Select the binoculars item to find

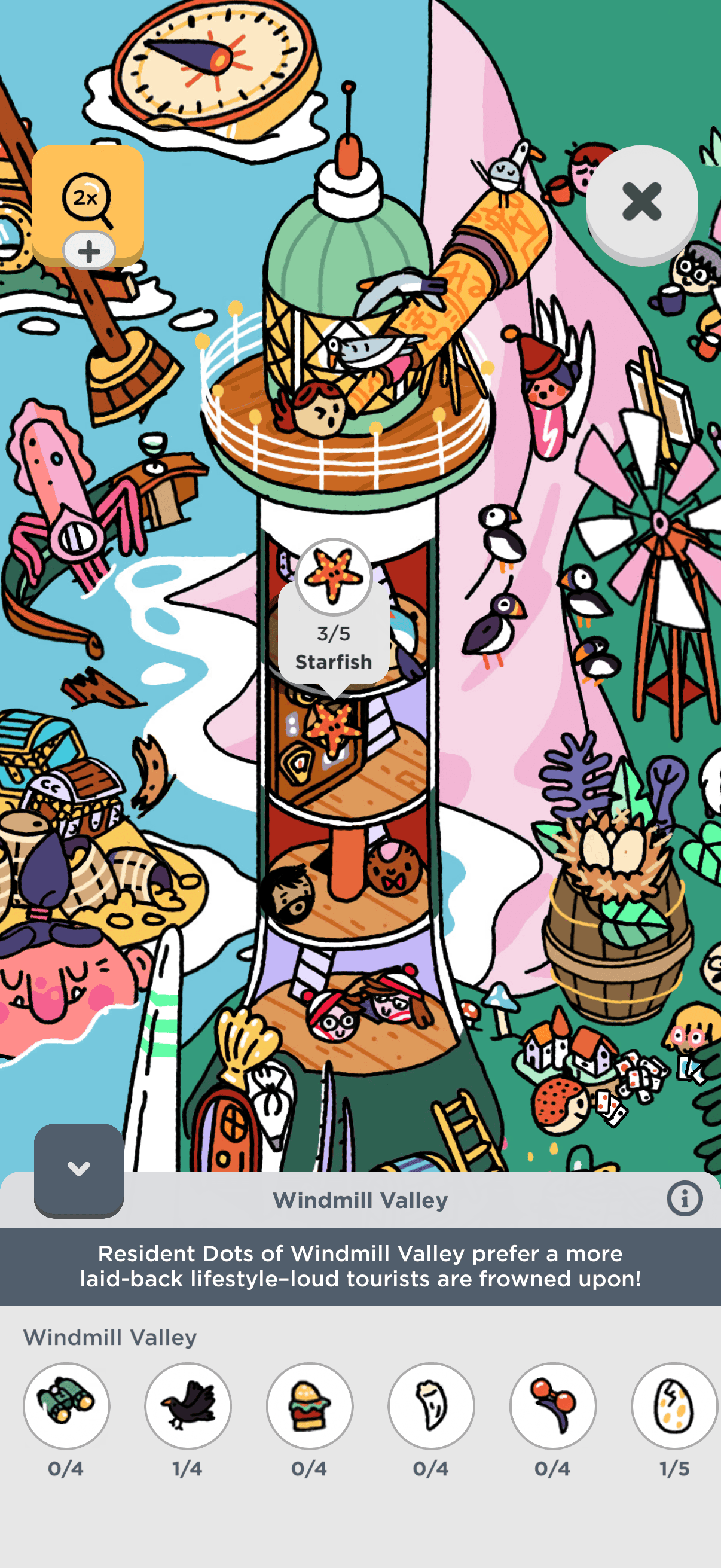coord(66,1405)
